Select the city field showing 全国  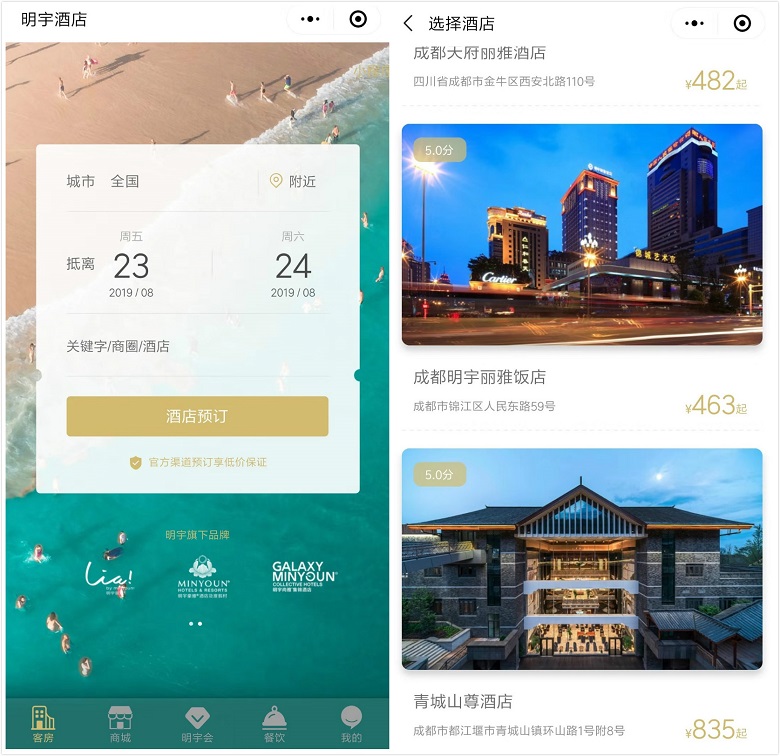(125, 181)
